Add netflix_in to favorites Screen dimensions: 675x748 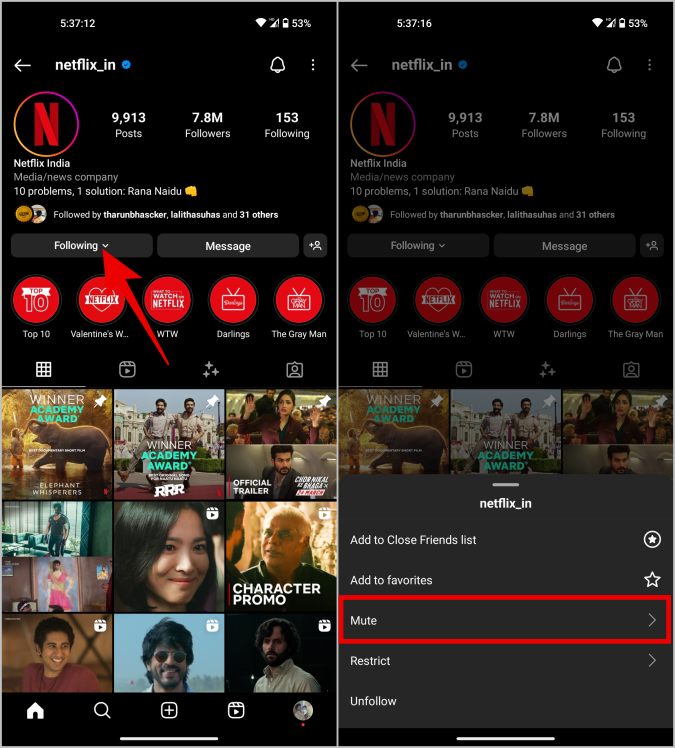click(505, 580)
